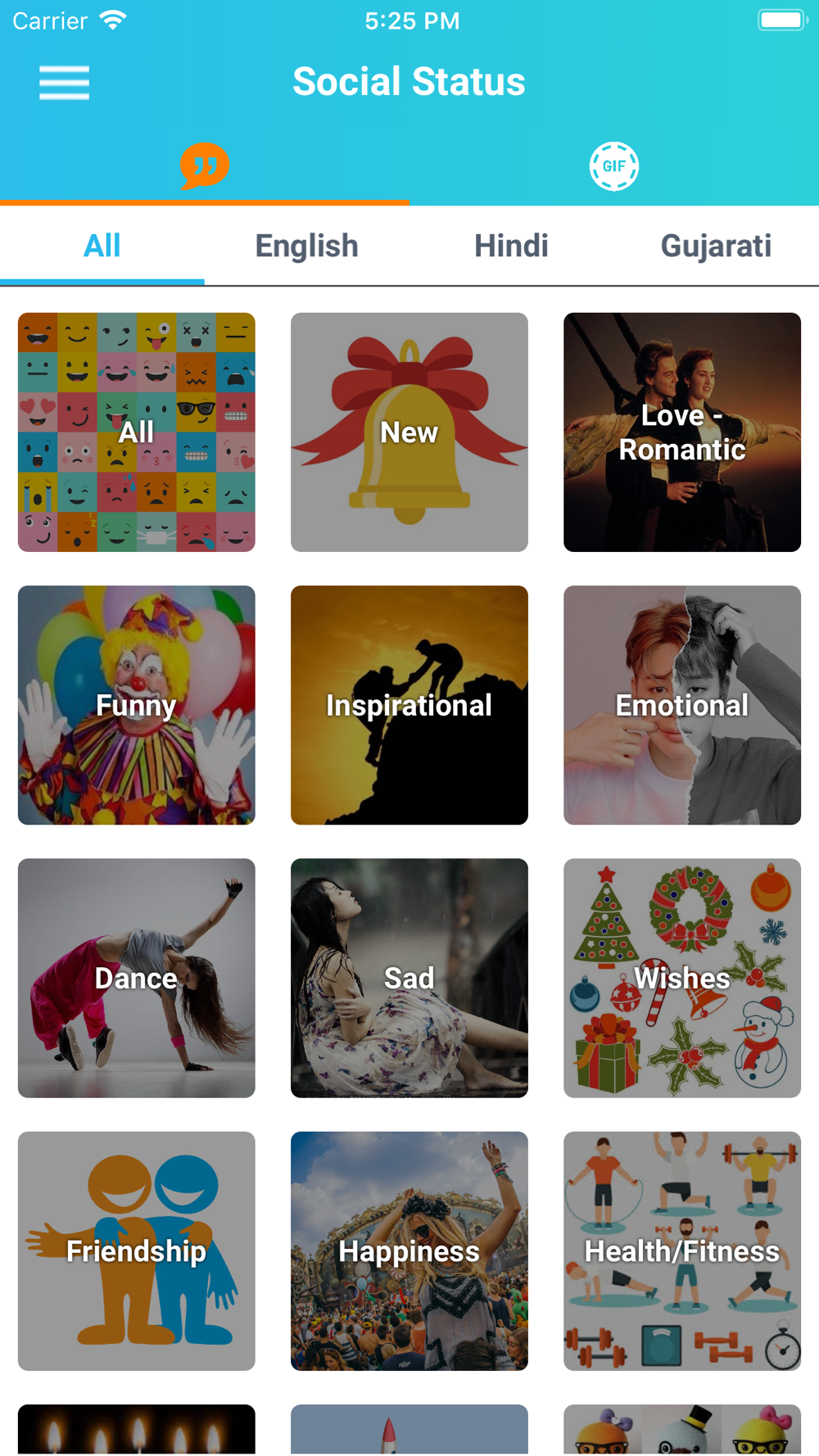Screen dimensions: 819x1456
Task: Select the All language tab
Action: tap(102, 246)
